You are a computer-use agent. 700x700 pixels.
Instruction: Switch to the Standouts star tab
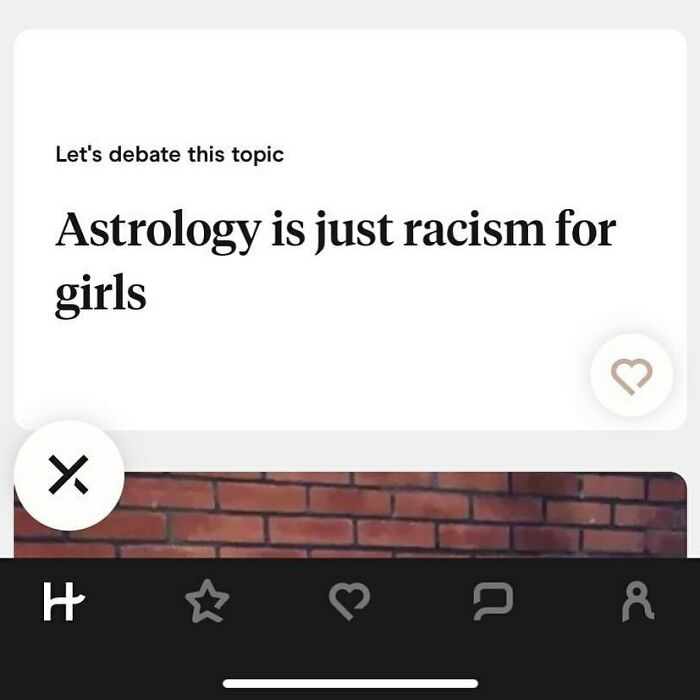pyautogui.click(x=207, y=600)
